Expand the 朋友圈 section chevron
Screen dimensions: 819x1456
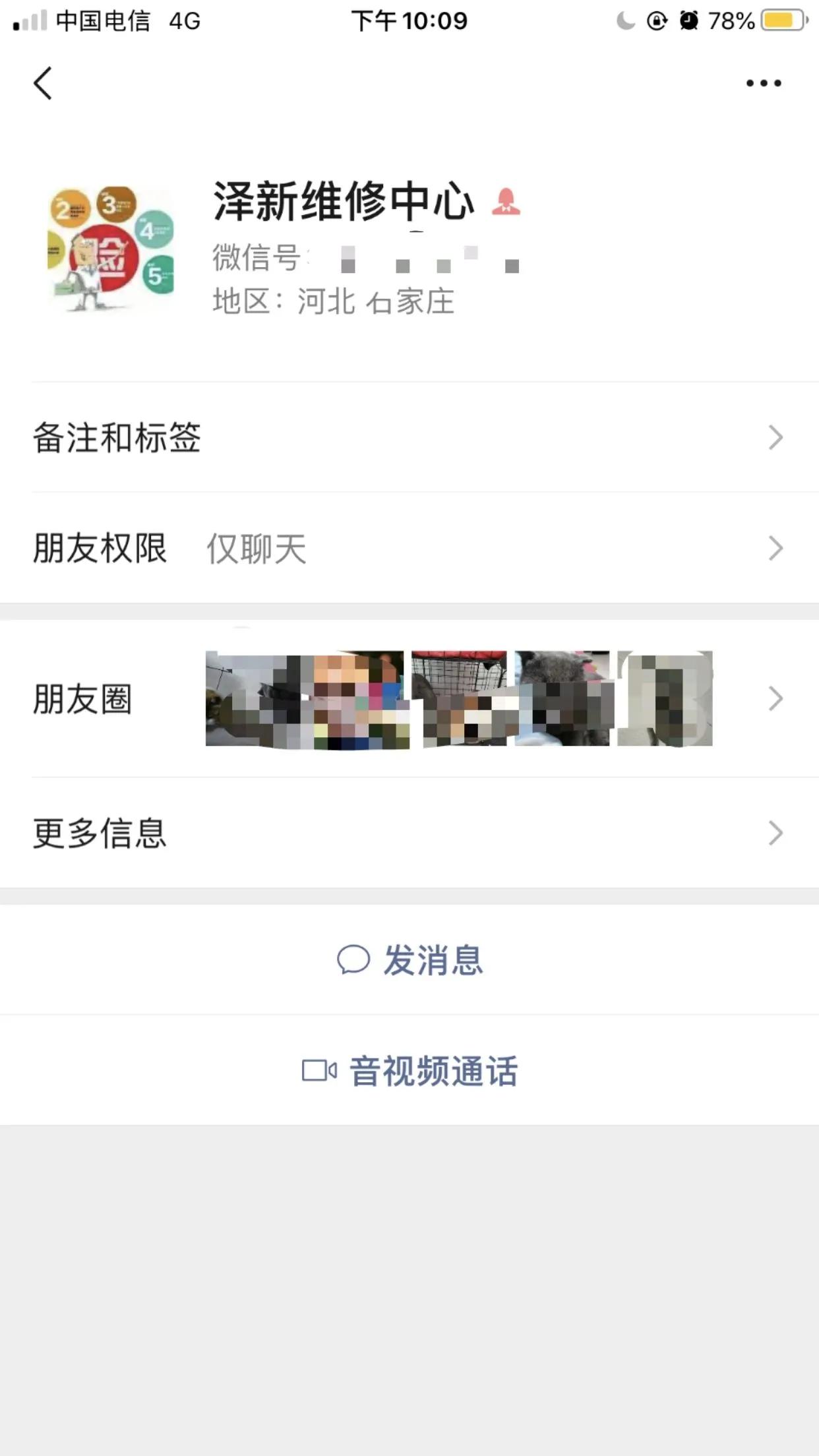(x=775, y=701)
